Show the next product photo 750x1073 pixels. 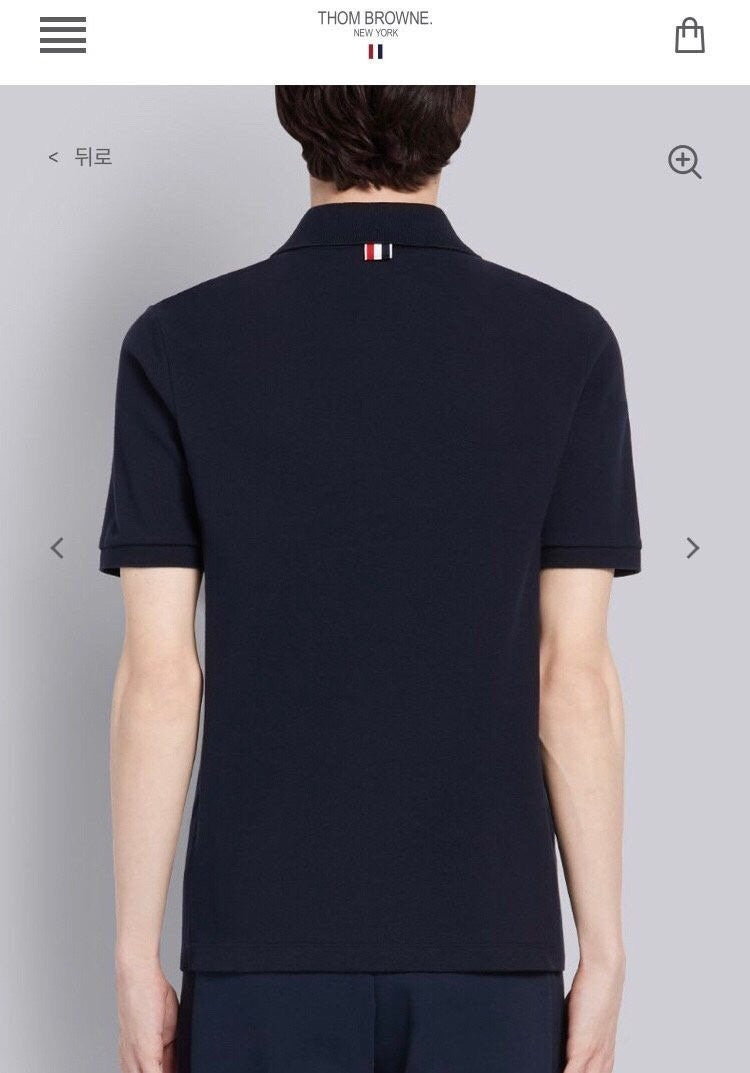[692, 548]
